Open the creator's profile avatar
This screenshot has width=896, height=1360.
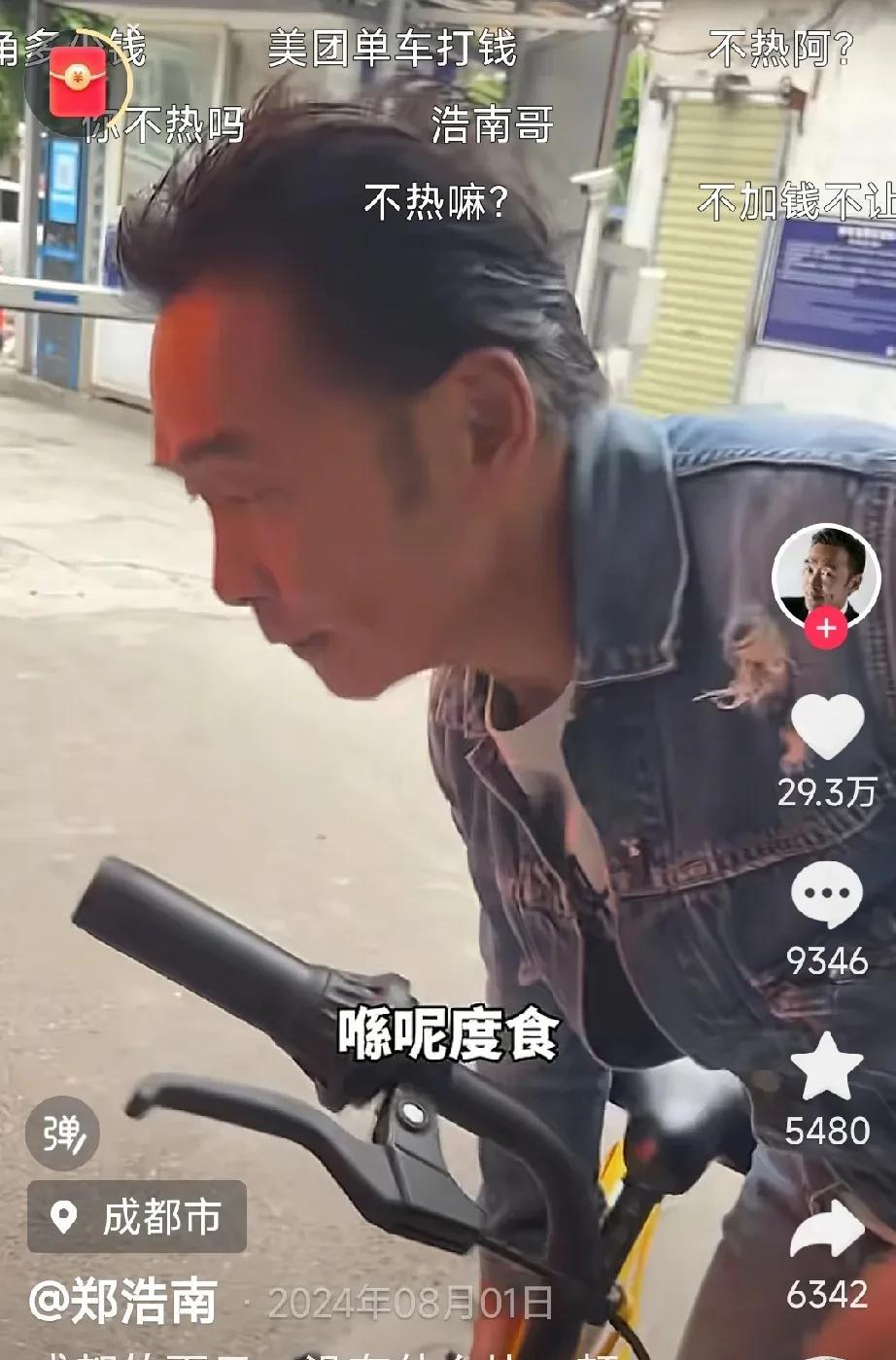tap(826, 576)
